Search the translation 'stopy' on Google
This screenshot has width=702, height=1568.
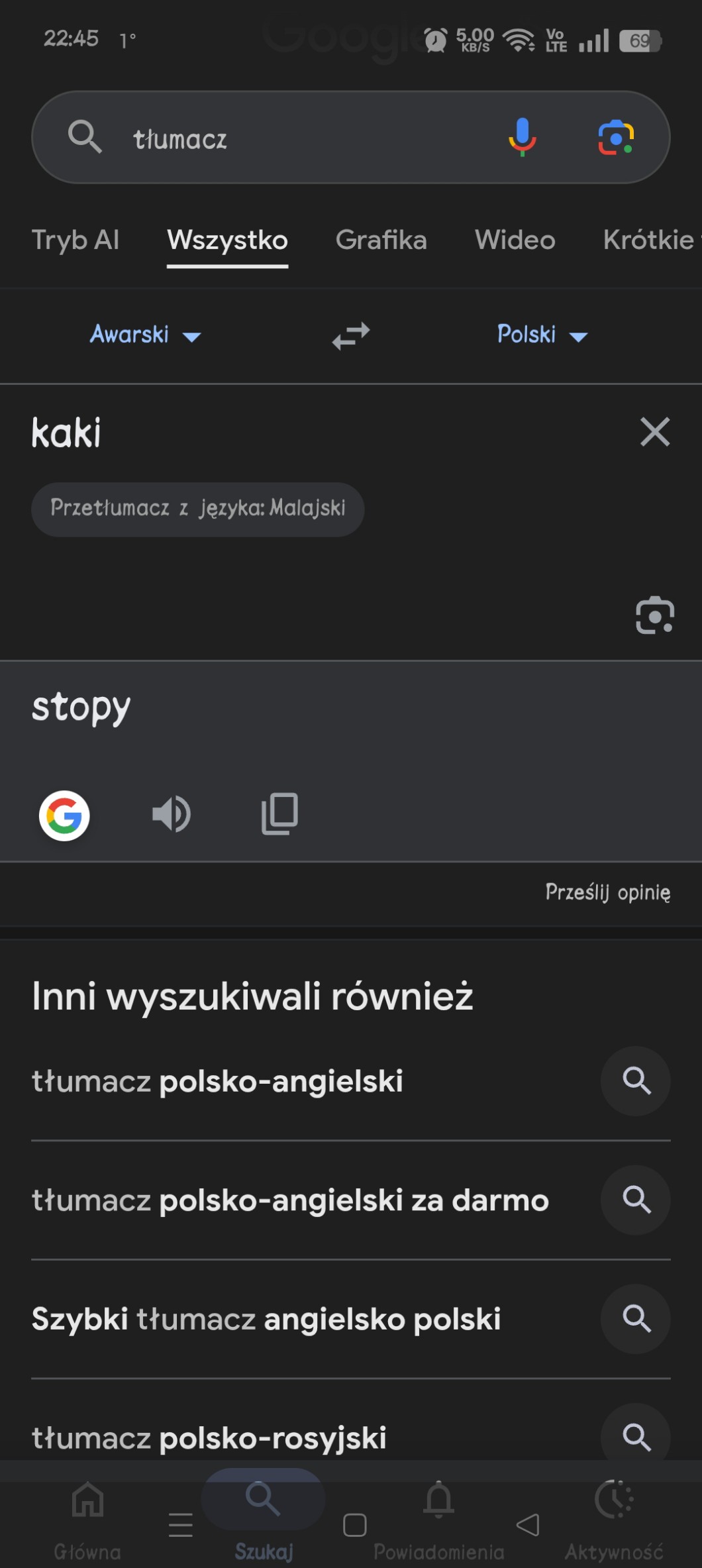click(x=64, y=815)
